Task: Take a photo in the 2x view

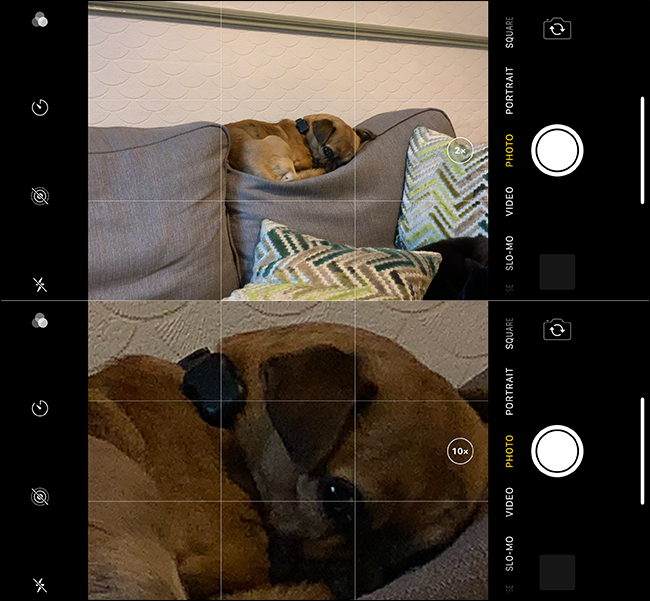Action: click(557, 151)
